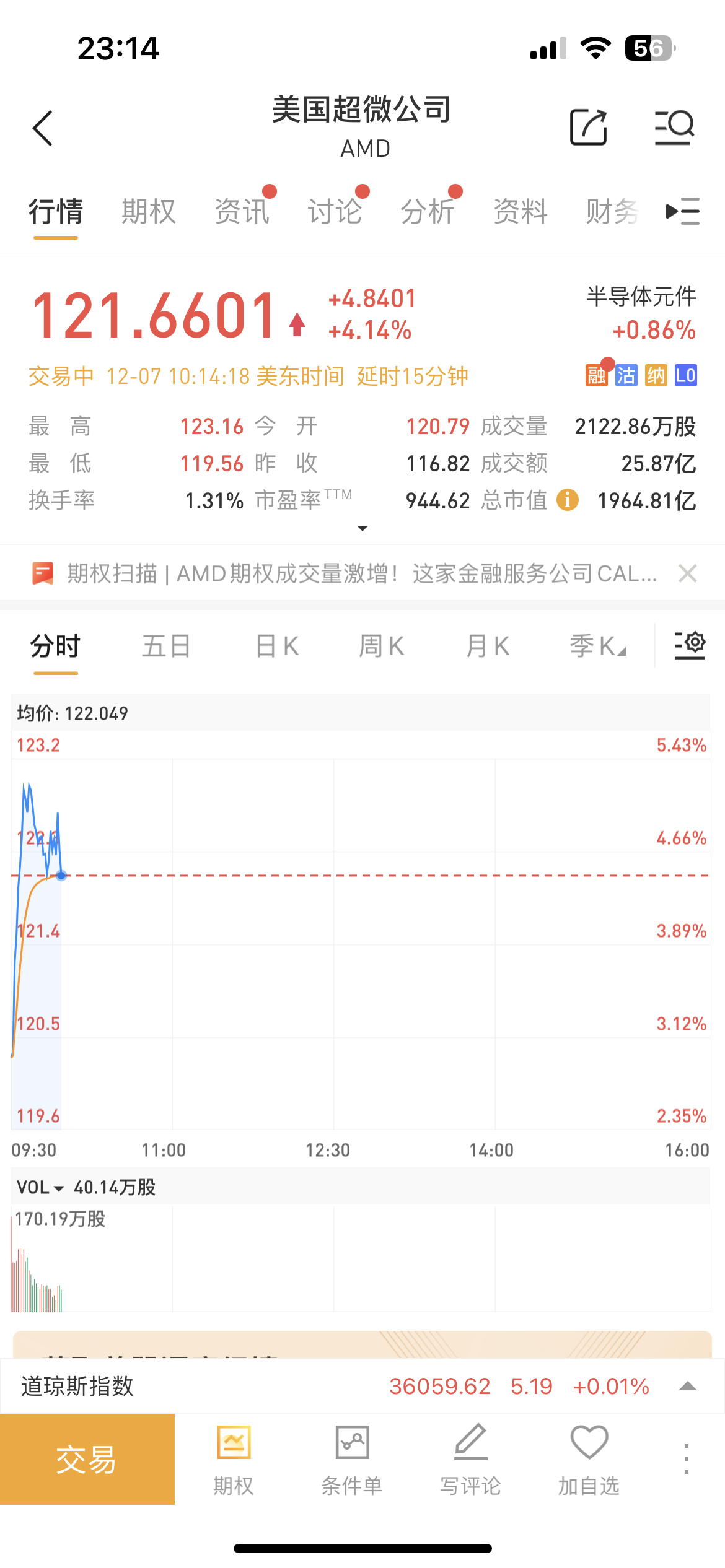This screenshot has height=1568, width=725.
Task: Tap the orange 交易 button
Action: tap(87, 1459)
